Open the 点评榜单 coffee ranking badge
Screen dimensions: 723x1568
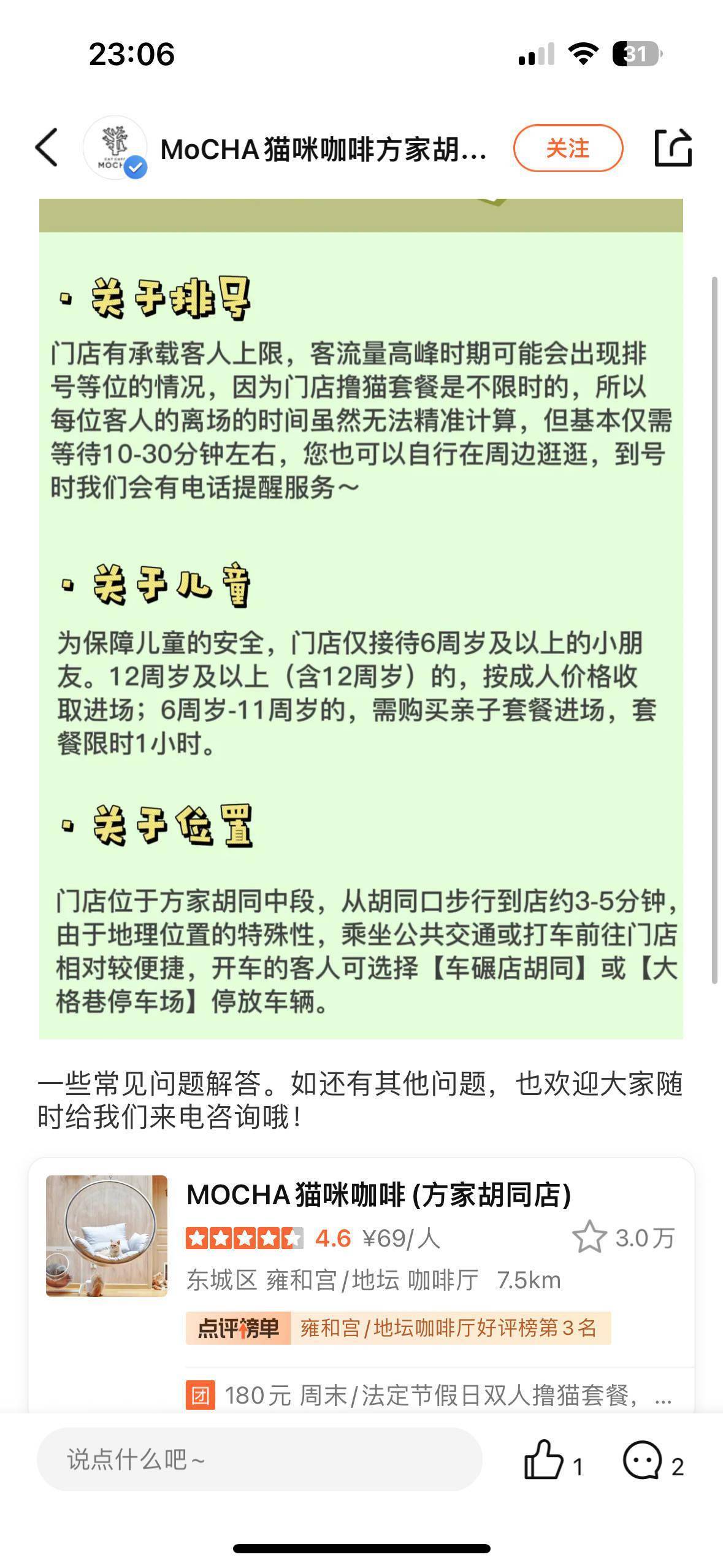(398, 1328)
